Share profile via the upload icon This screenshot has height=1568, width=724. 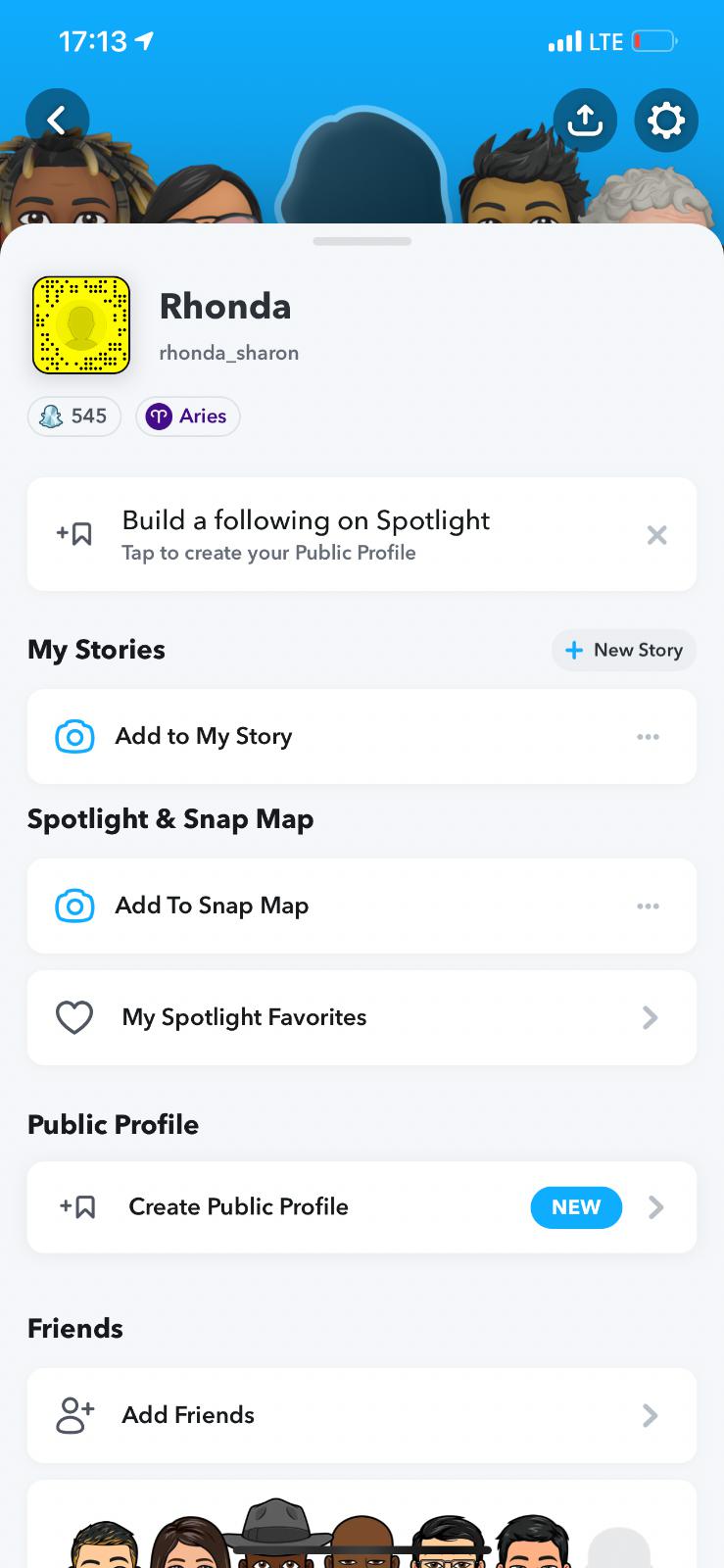[x=585, y=121]
